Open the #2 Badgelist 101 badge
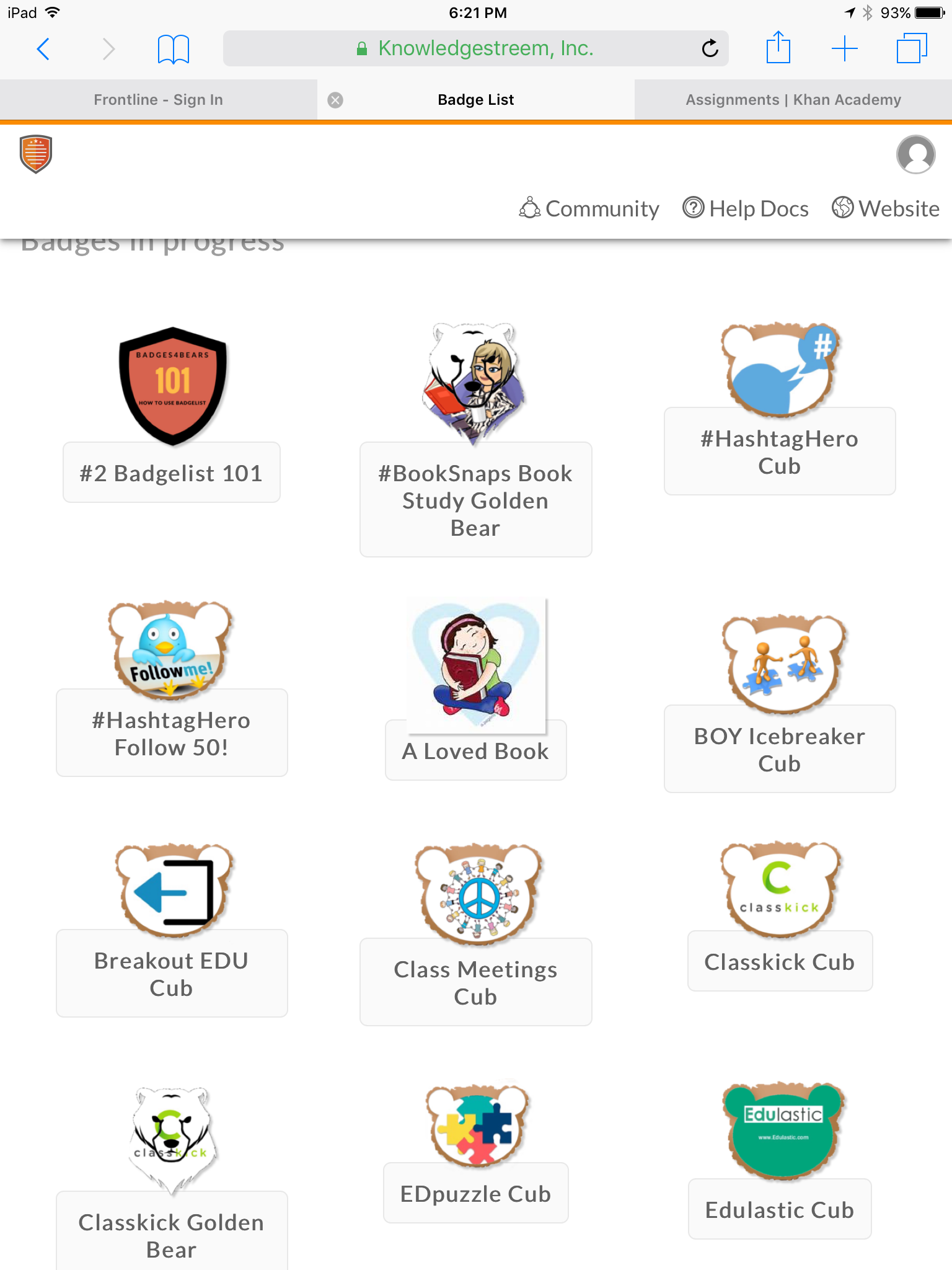 click(x=172, y=473)
